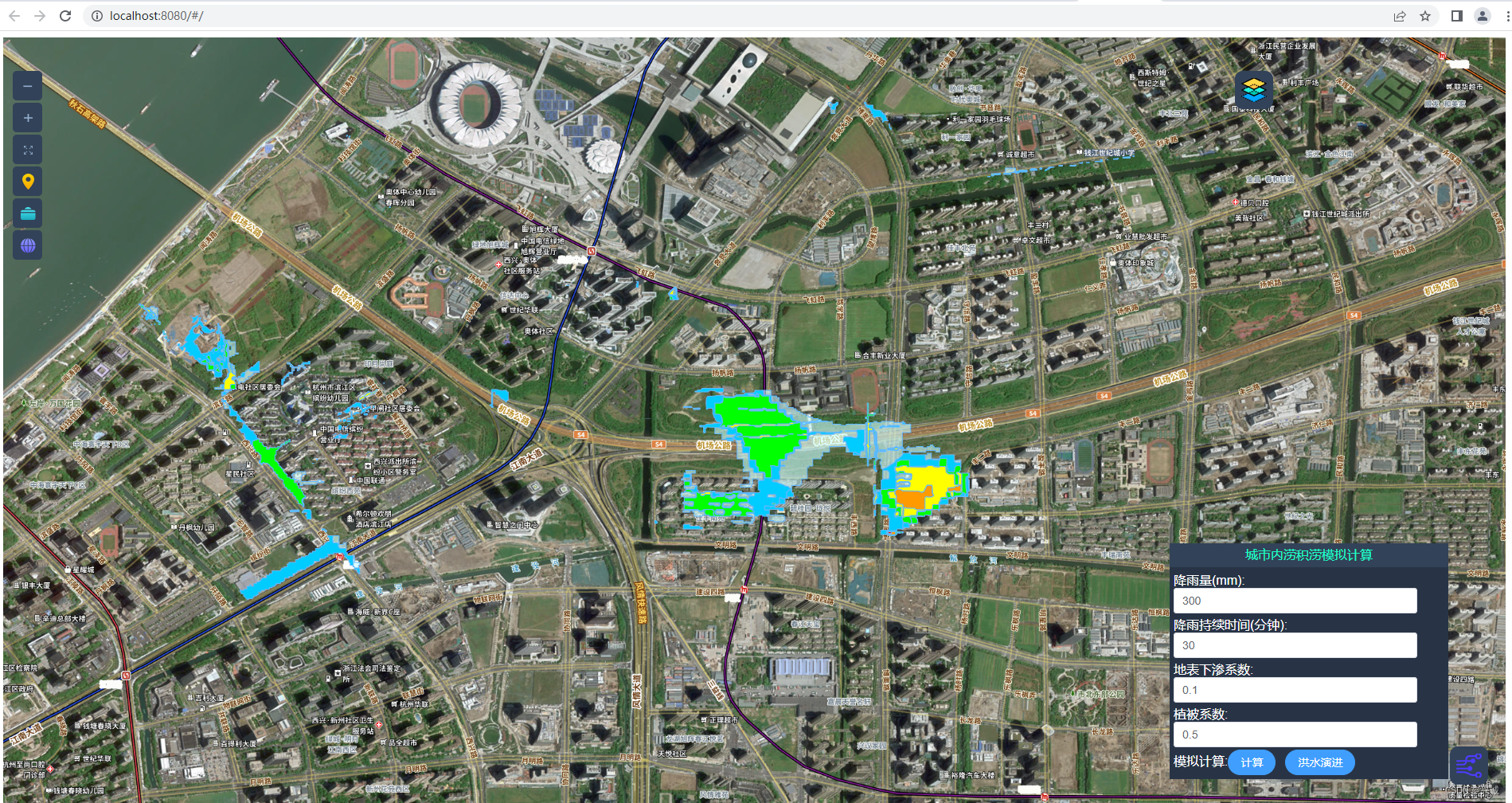Open the yellow location pin tool
Viewport: 1512px width, 803px height.
tap(28, 182)
